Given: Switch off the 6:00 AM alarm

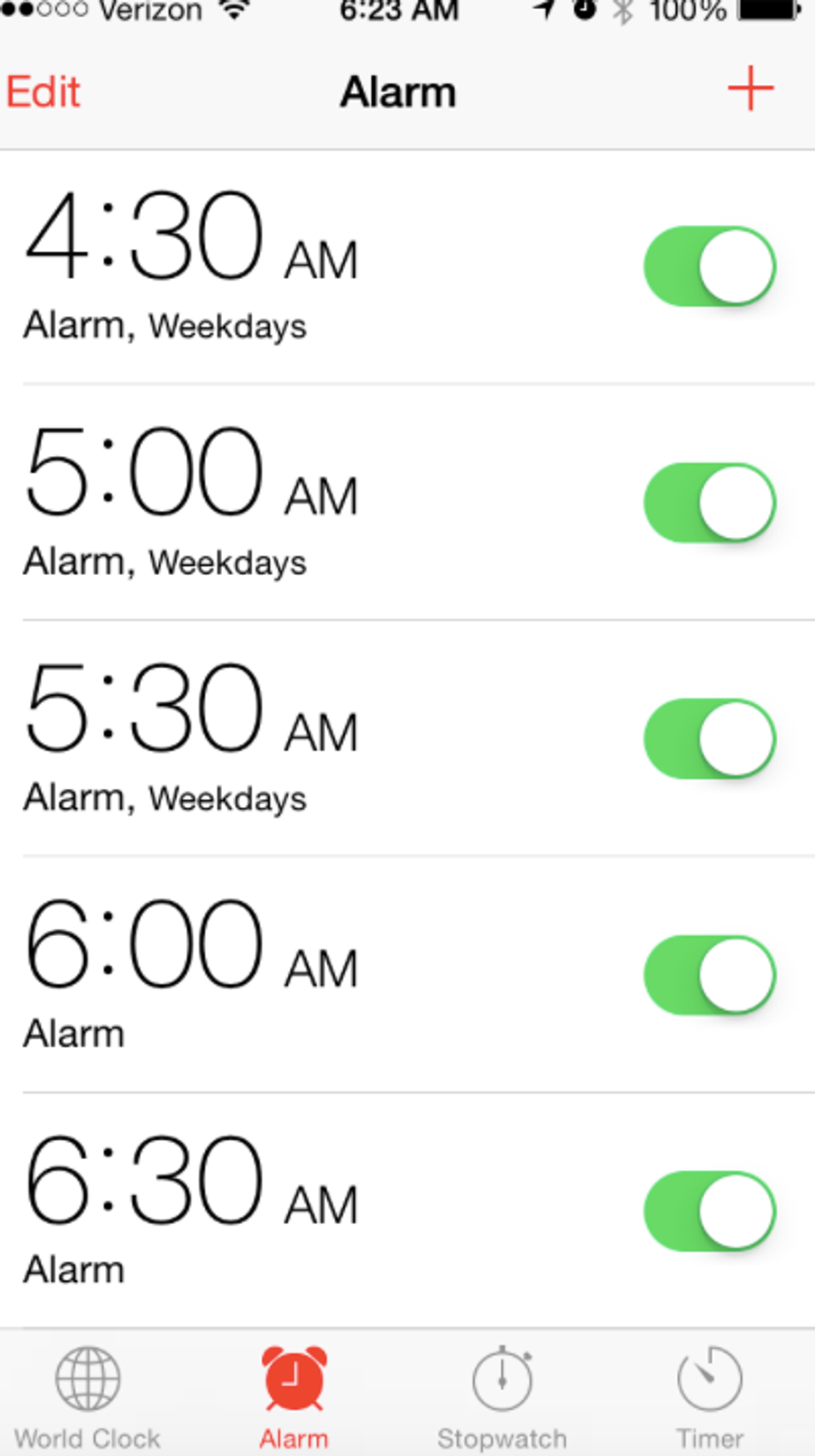Looking at the screenshot, I should (710, 975).
